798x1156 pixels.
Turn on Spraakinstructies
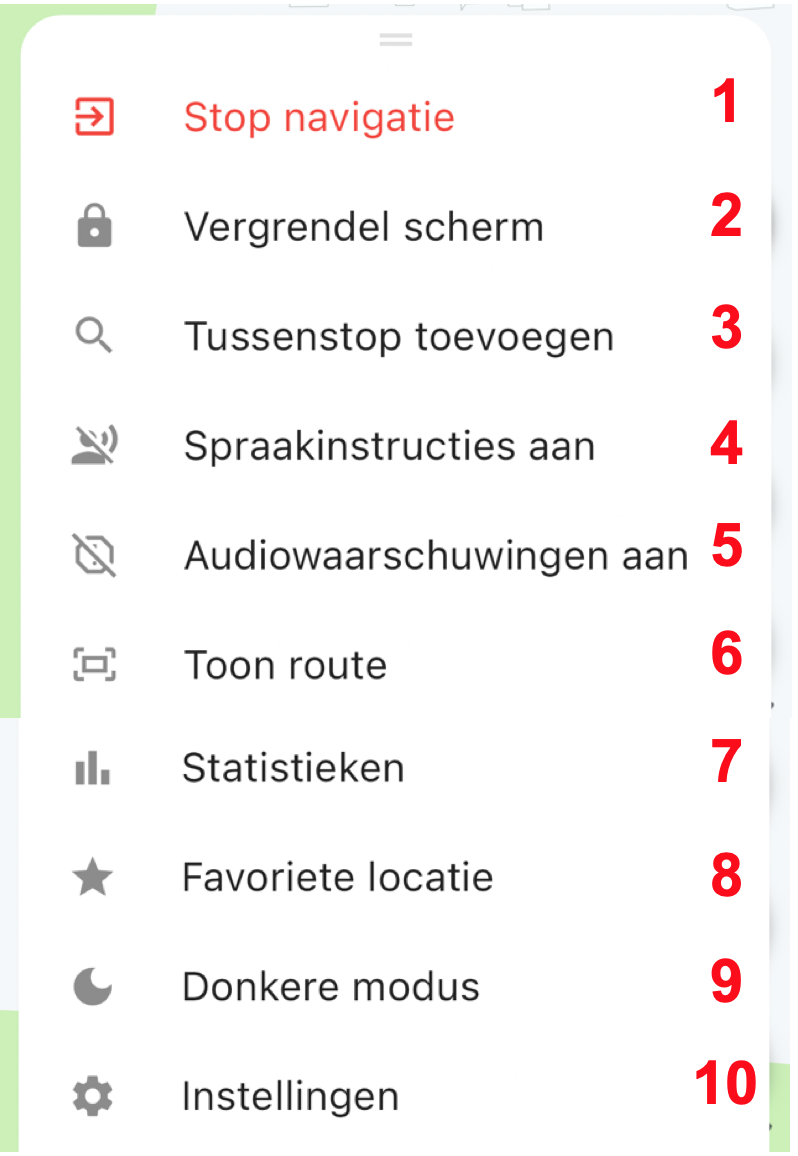389,446
